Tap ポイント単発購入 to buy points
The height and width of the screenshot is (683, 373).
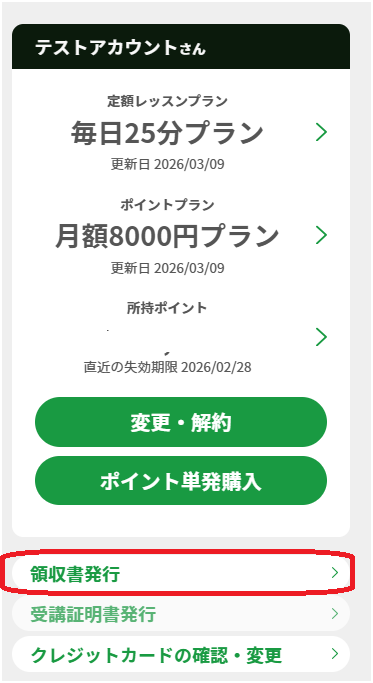pyautogui.click(x=180, y=481)
